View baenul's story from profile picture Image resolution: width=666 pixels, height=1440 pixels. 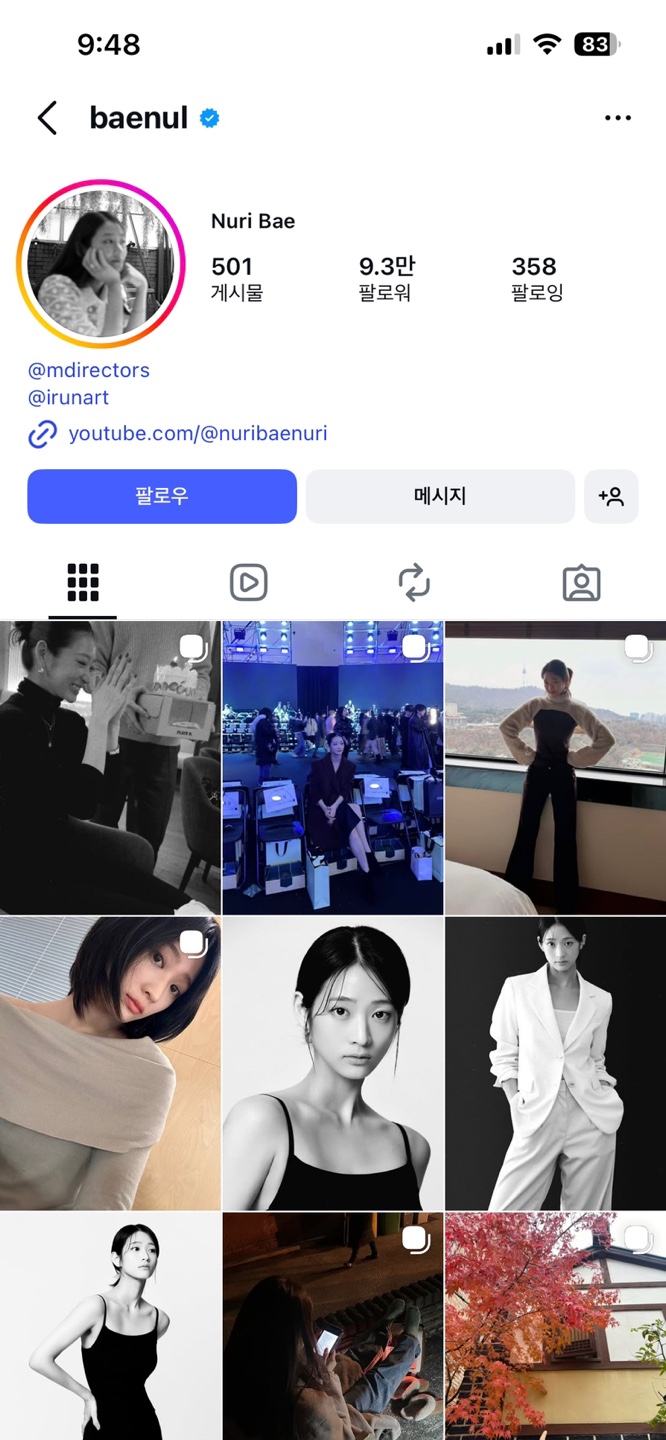pos(101,264)
